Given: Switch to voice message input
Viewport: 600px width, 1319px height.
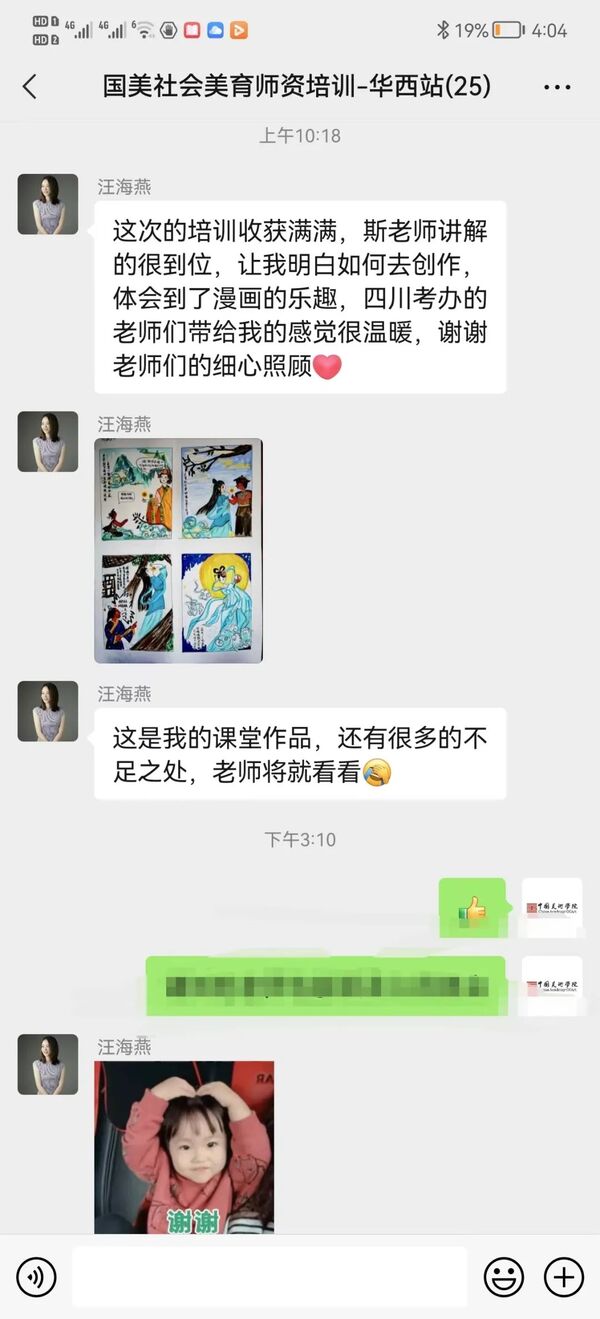Looking at the screenshot, I should coord(37,1277).
